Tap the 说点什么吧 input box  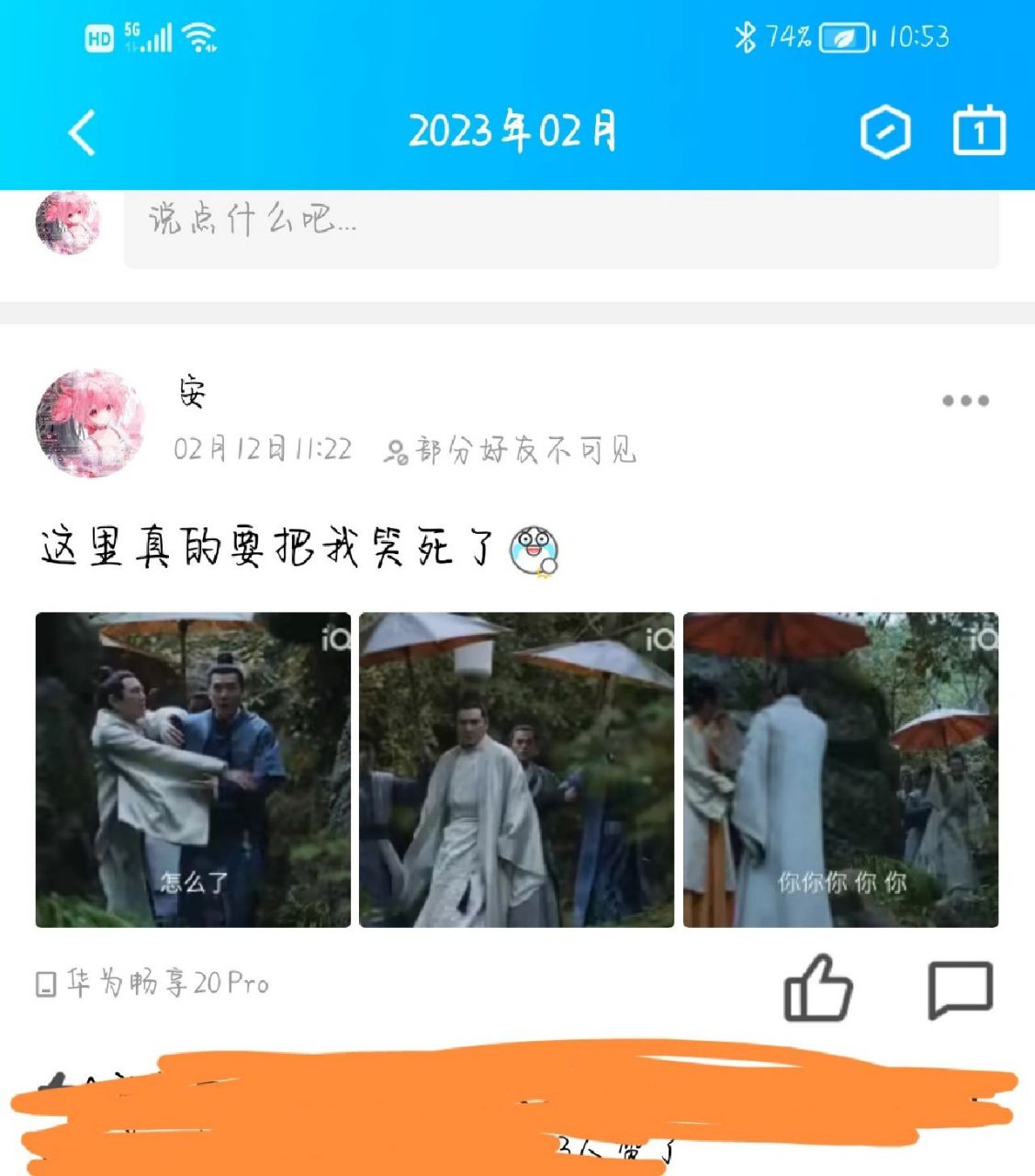560,221
